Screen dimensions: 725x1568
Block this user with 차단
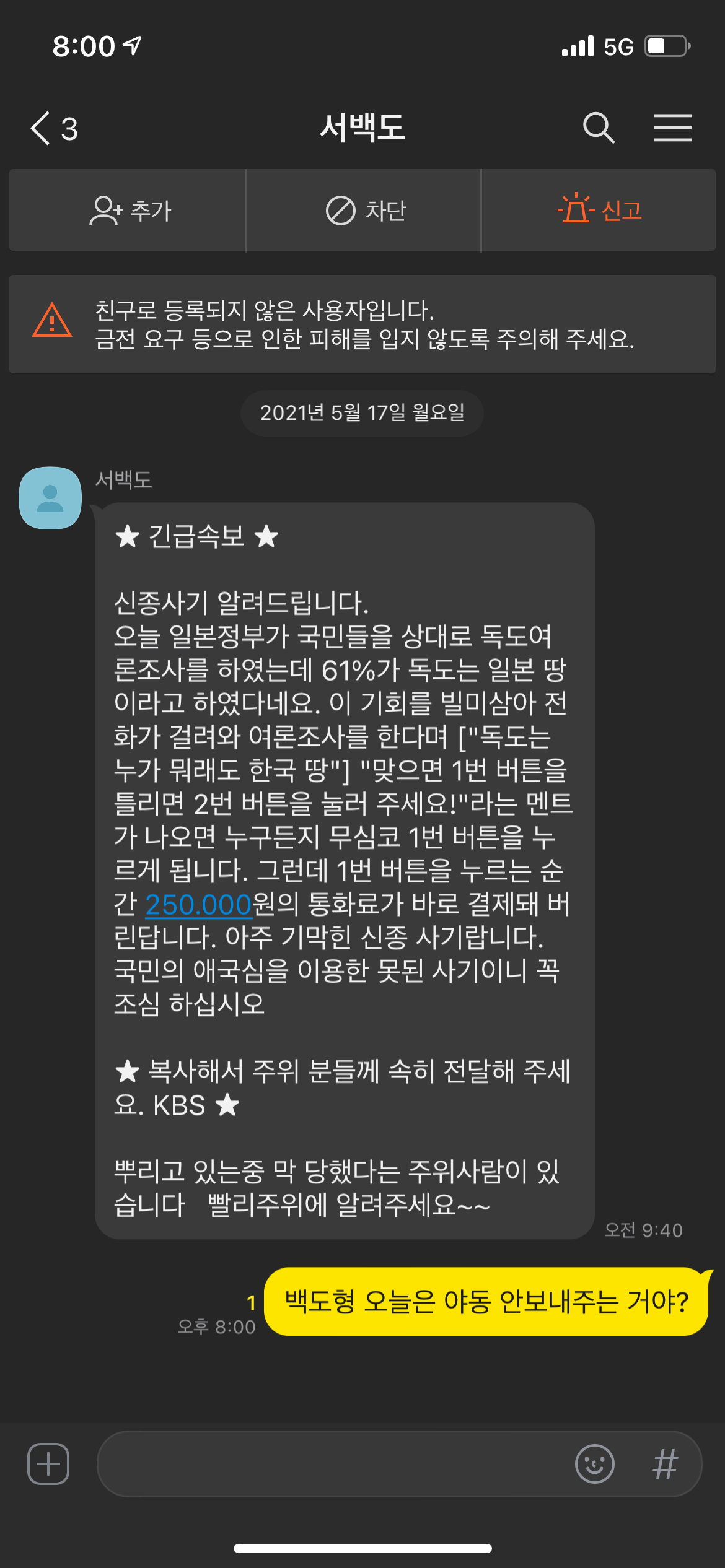click(x=364, y=211)
